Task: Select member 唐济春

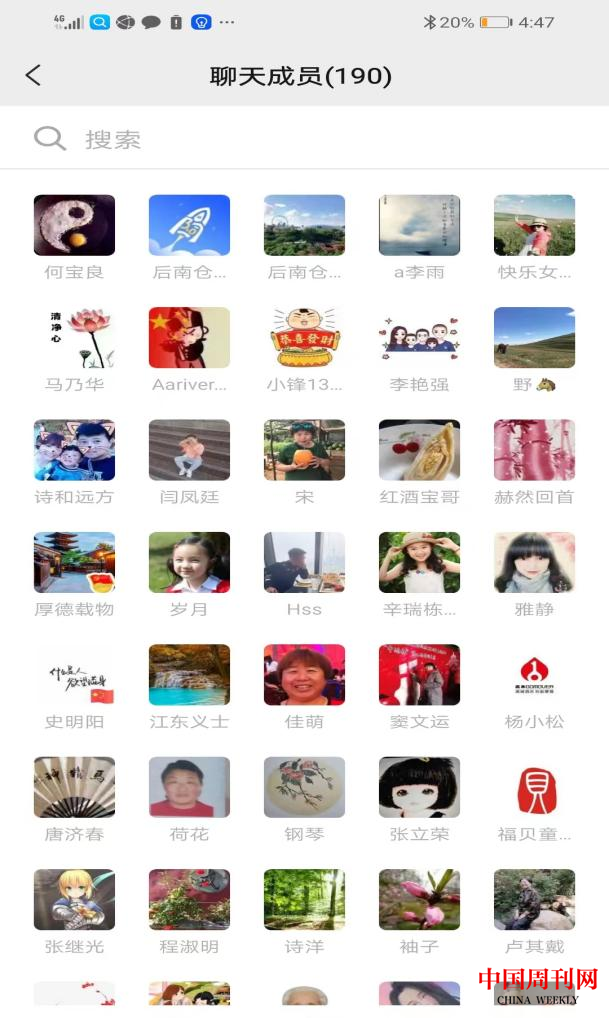Action: (x=74, y=788)
